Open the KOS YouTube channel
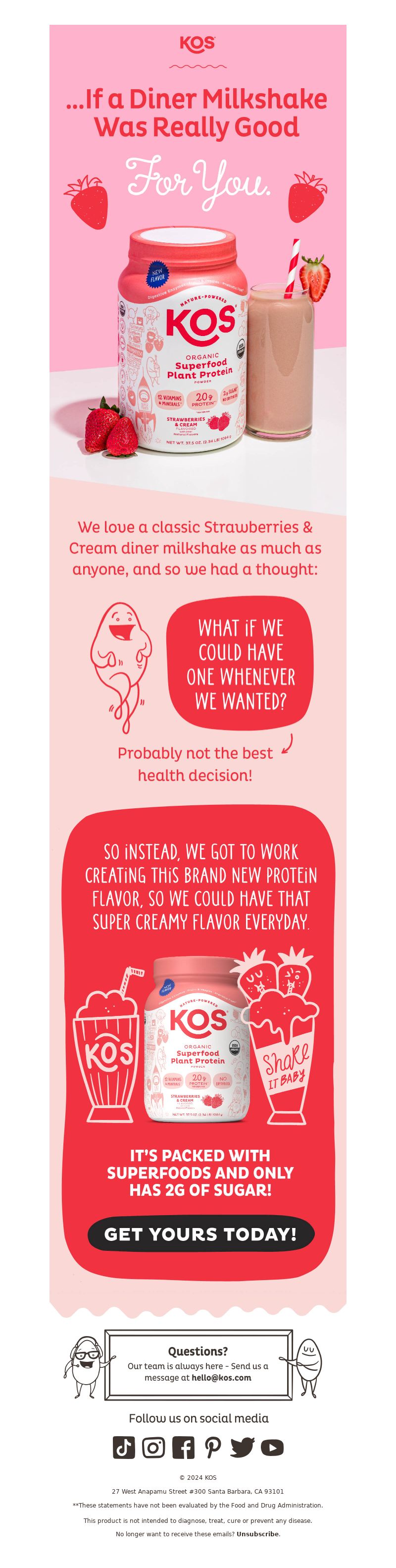This screenshot has width=396, height=1568. tap(272, 1447)
